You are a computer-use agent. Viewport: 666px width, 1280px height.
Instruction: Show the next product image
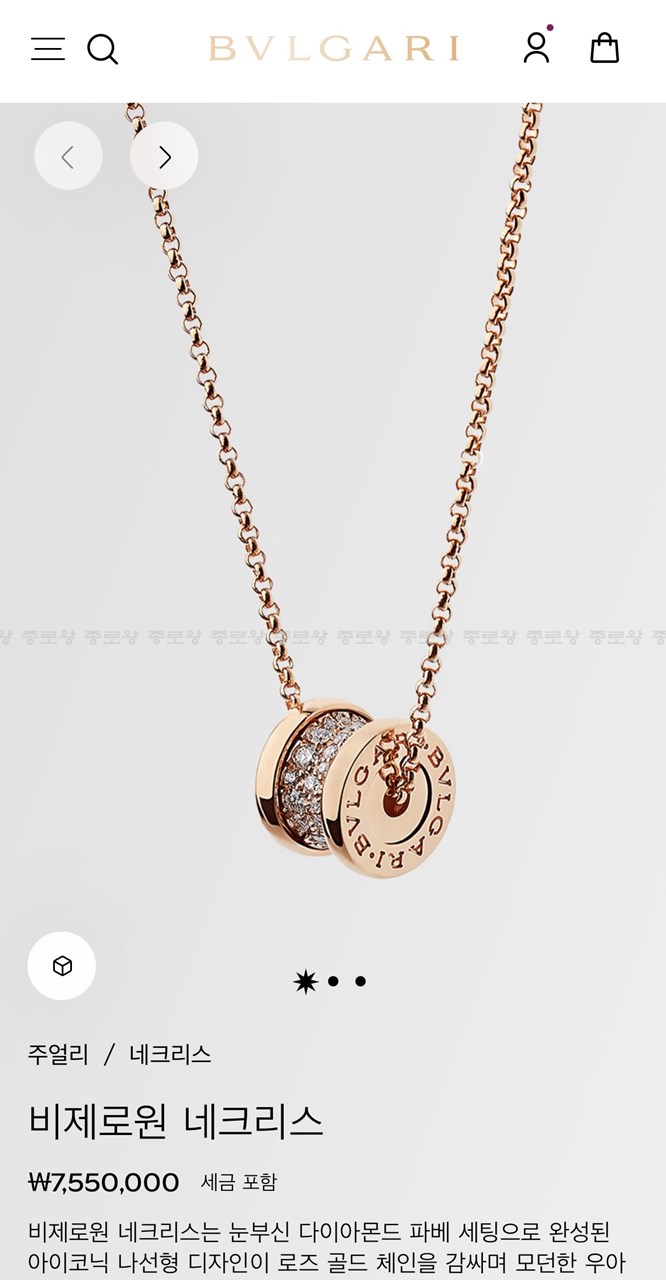point(164,157)
